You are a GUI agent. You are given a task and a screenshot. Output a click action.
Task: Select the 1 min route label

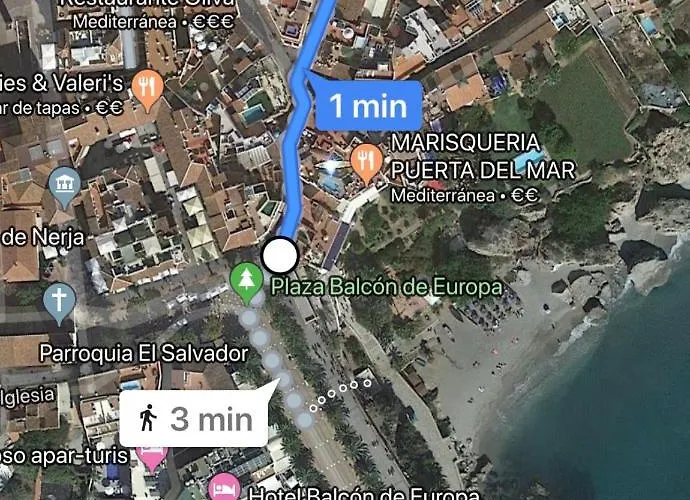[x=367, y=106]
